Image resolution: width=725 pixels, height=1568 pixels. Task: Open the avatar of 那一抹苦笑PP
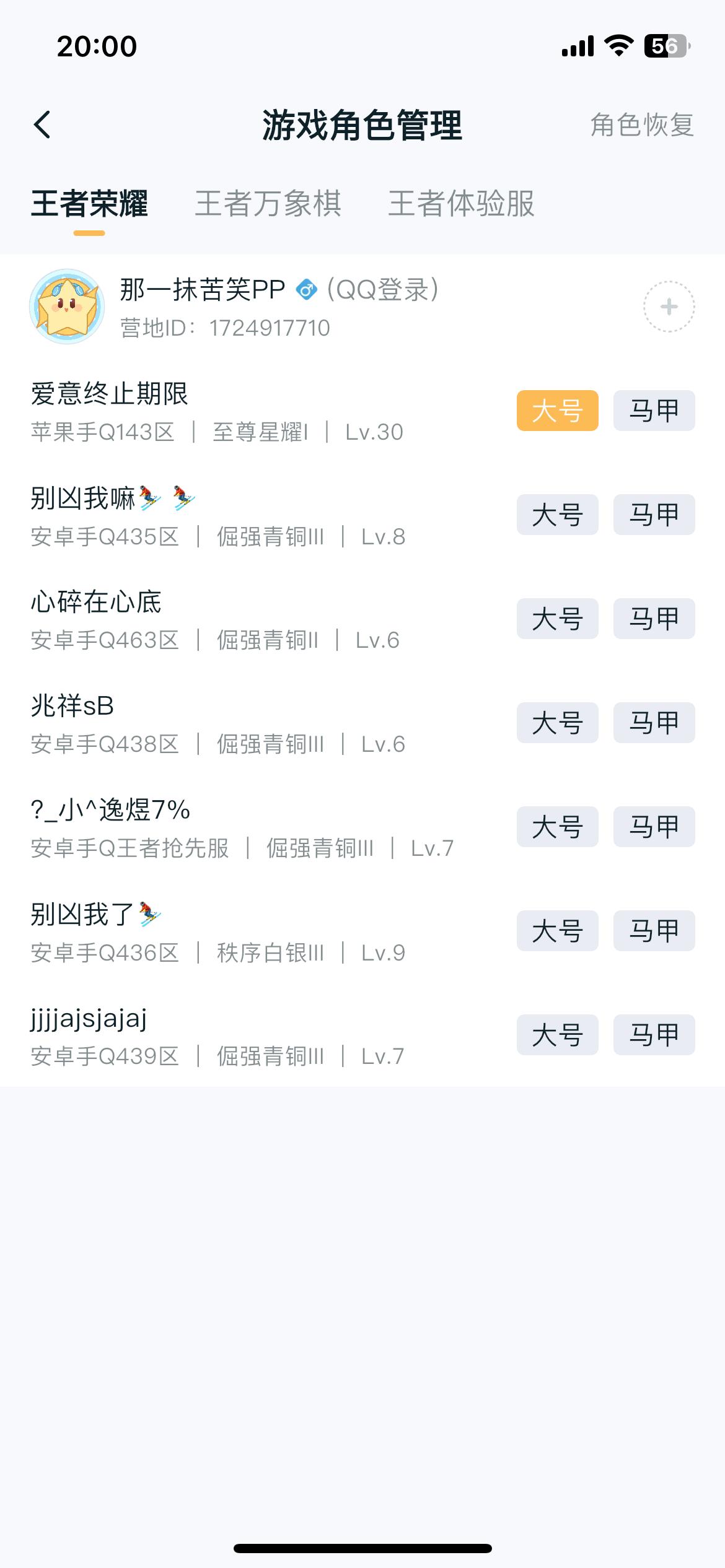click(68, 306)
